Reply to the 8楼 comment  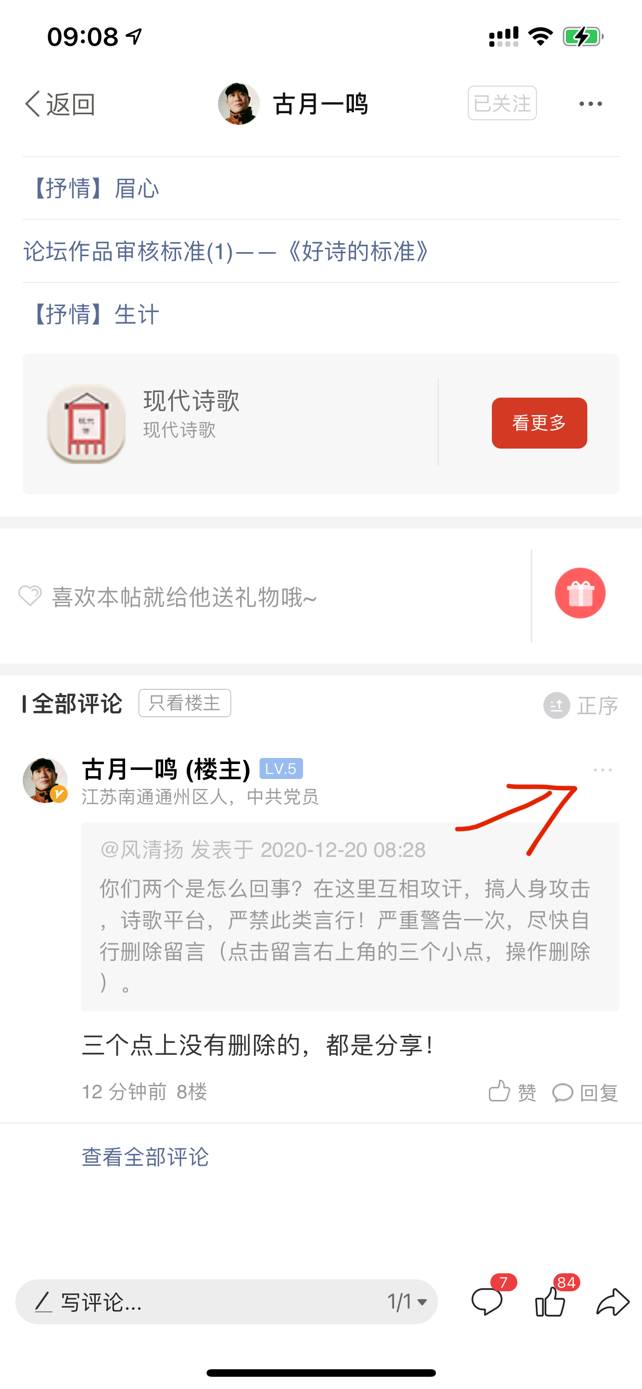[x=586, y=1092]
